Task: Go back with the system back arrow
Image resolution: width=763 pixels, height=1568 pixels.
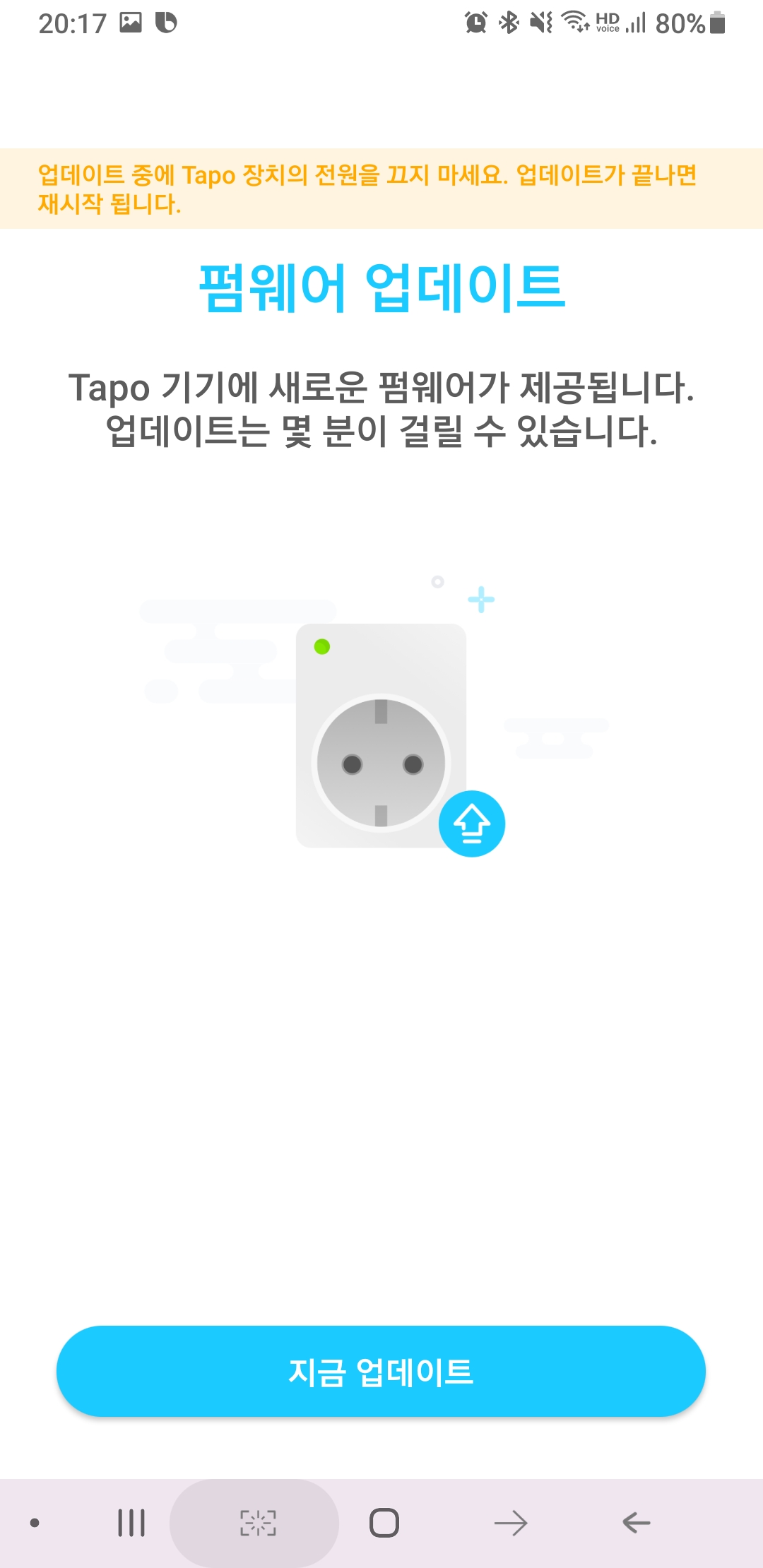Action: point(637,1523)
